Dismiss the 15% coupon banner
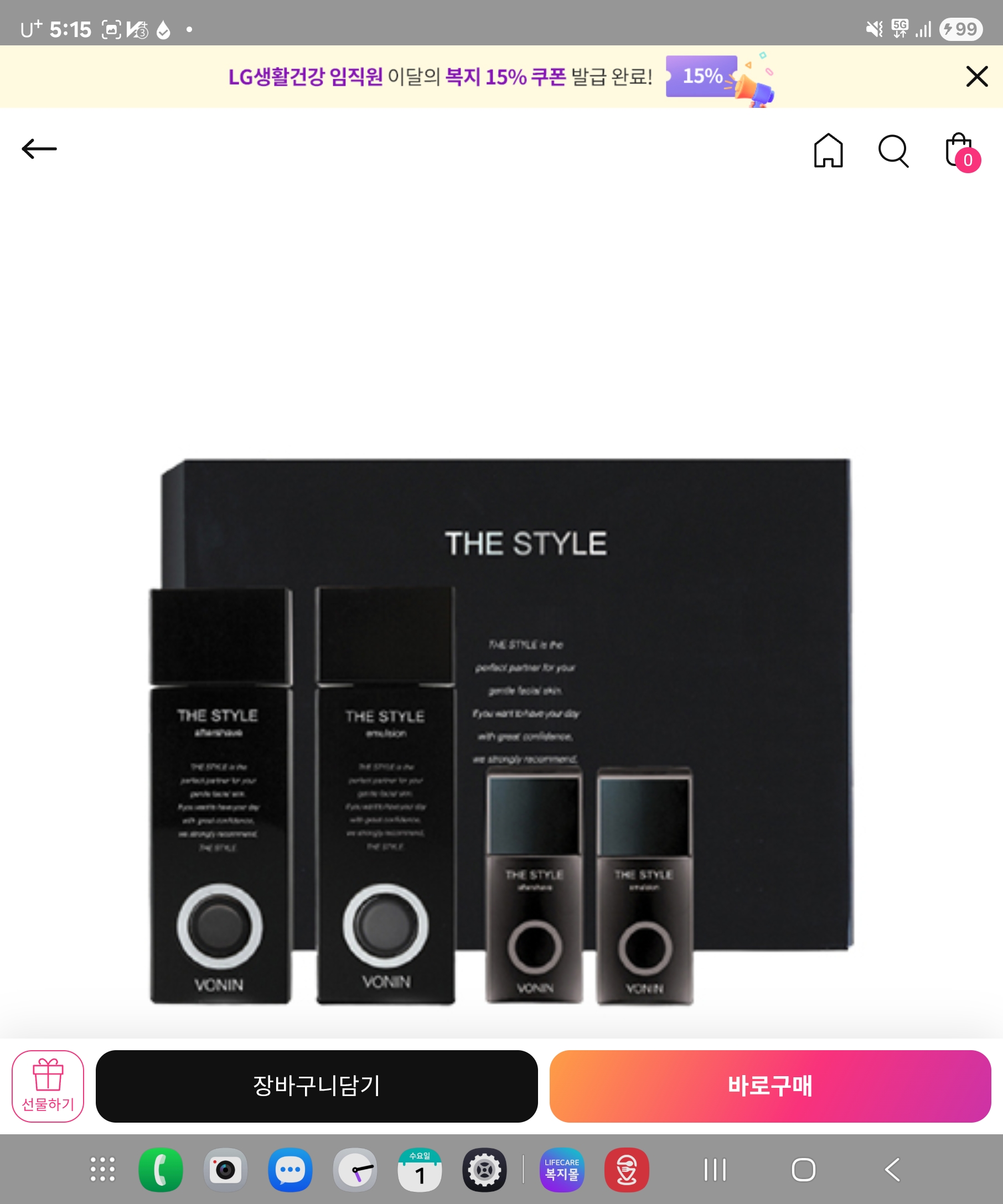The image size is (1003, 1204). [x=976, y=76]
